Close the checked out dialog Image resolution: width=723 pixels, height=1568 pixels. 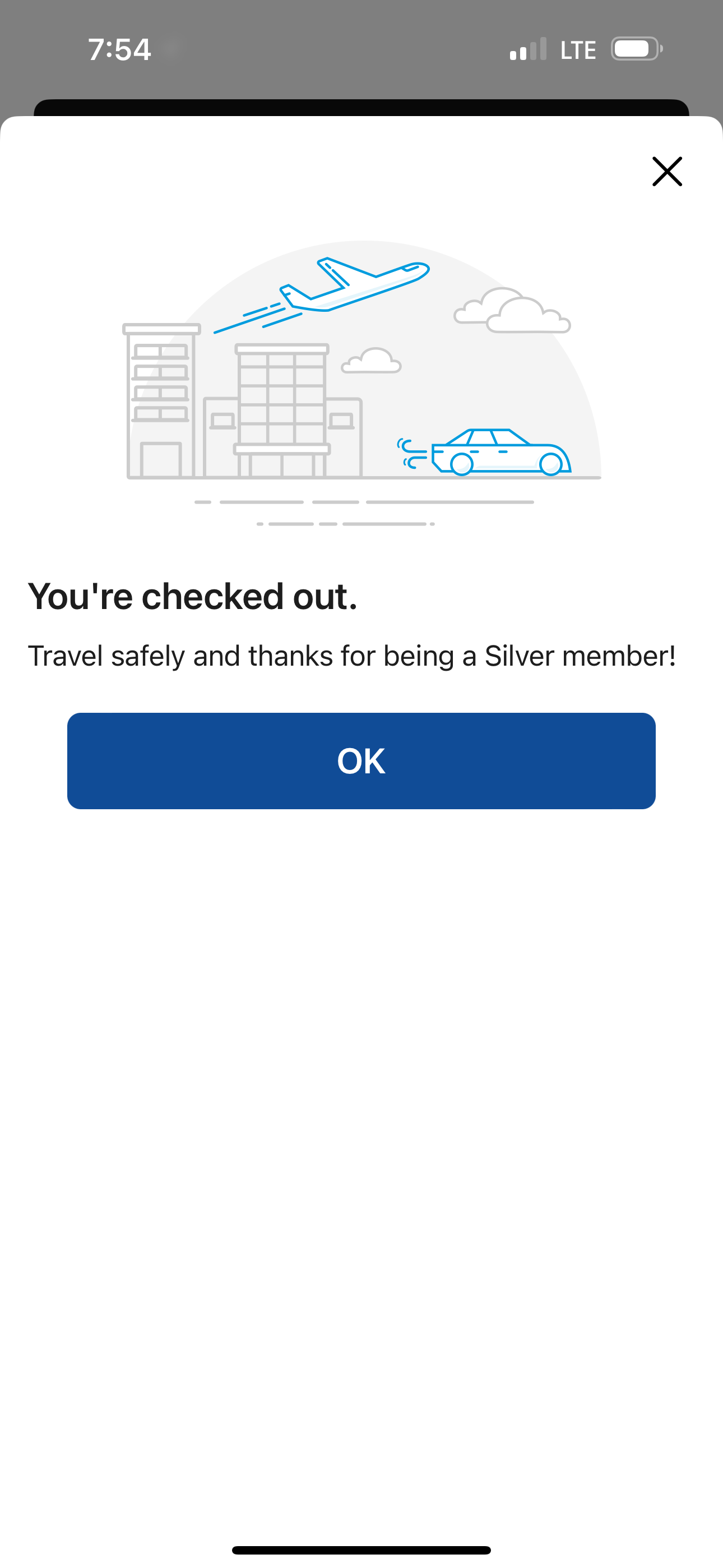click(667, 171)
